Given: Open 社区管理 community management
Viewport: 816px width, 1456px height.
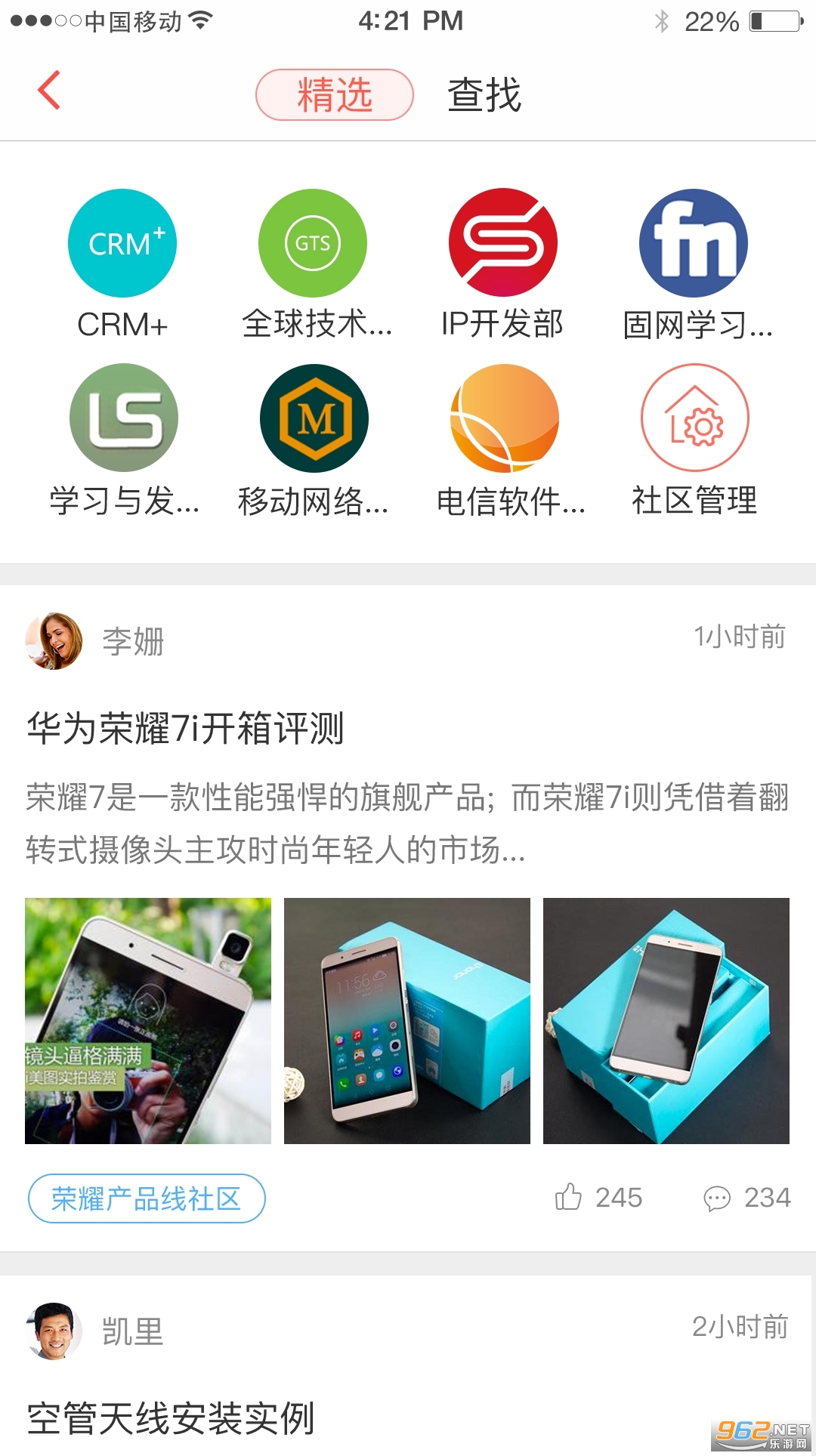Looking at the screenshot, I should (x=695, y=418).
